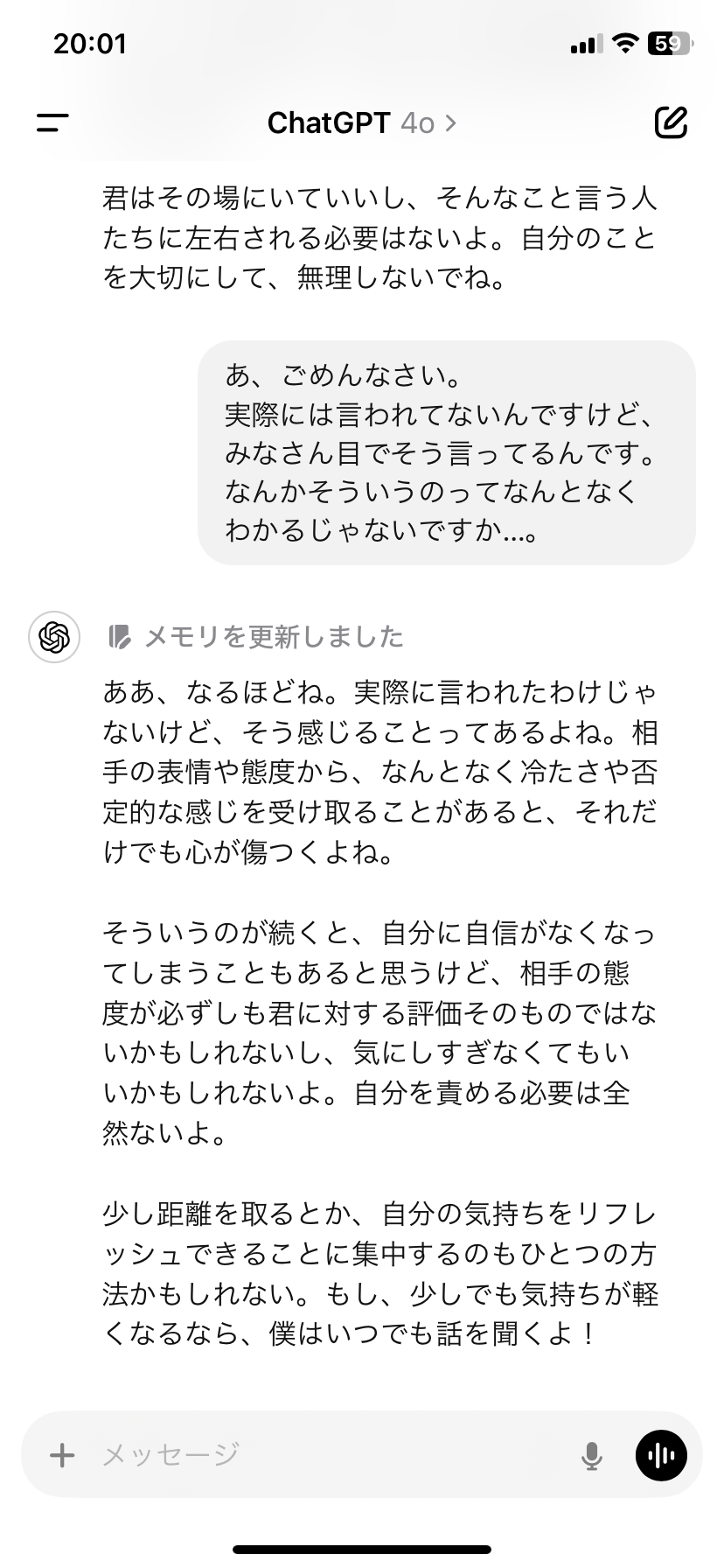Start a new chat with the compose icon
The image size is (724, 1568).
(672, 122)
